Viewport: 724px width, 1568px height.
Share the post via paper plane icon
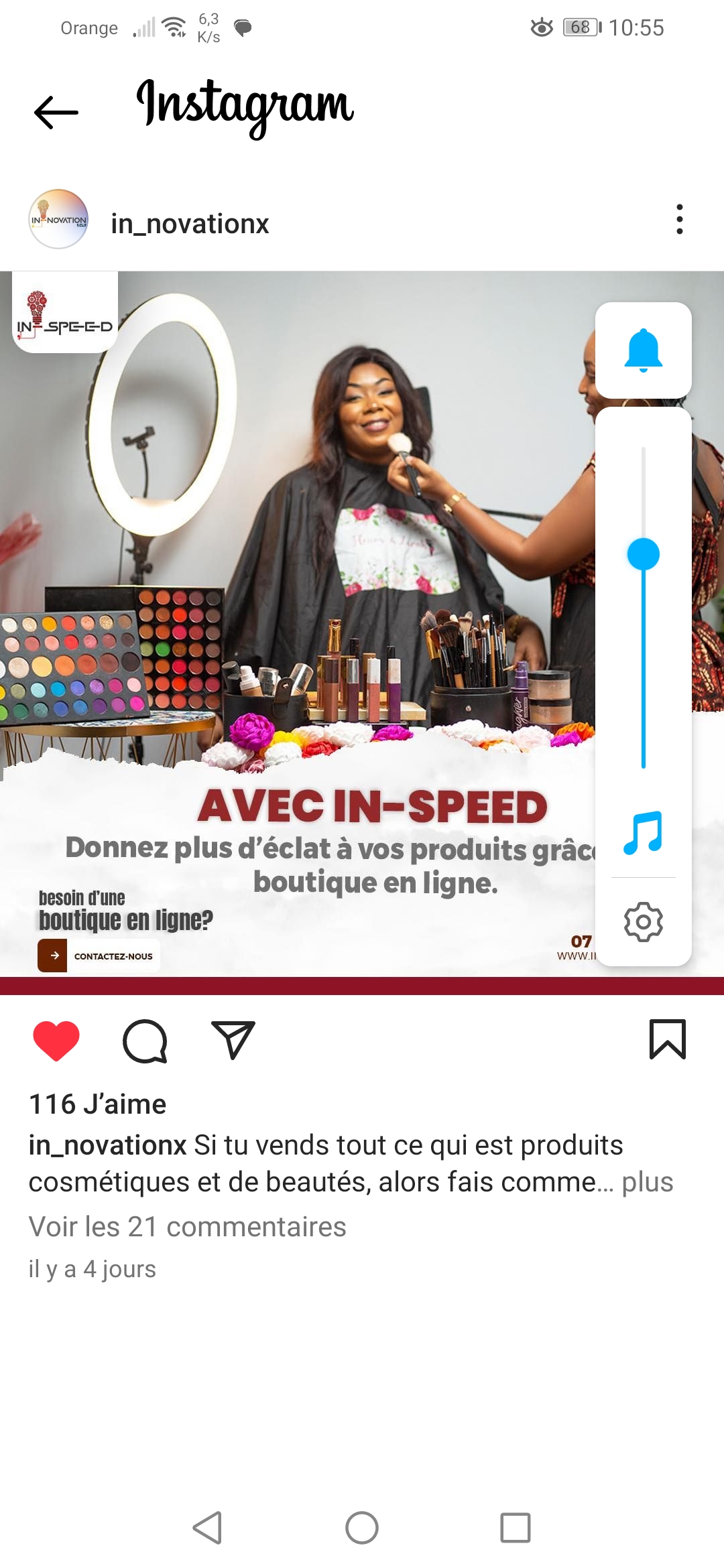(x=233, y=1041)
